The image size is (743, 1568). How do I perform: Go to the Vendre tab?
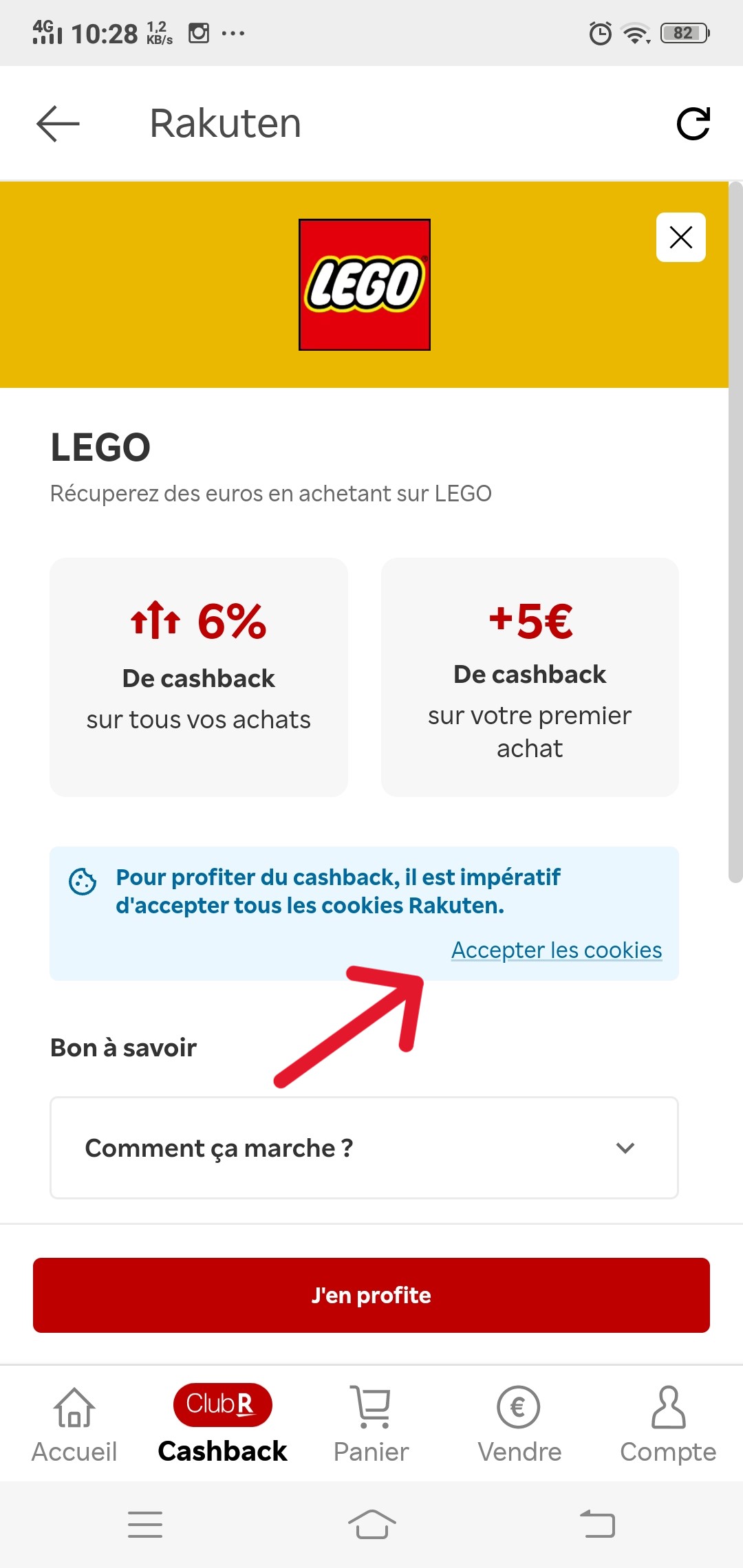point(519,1424)
